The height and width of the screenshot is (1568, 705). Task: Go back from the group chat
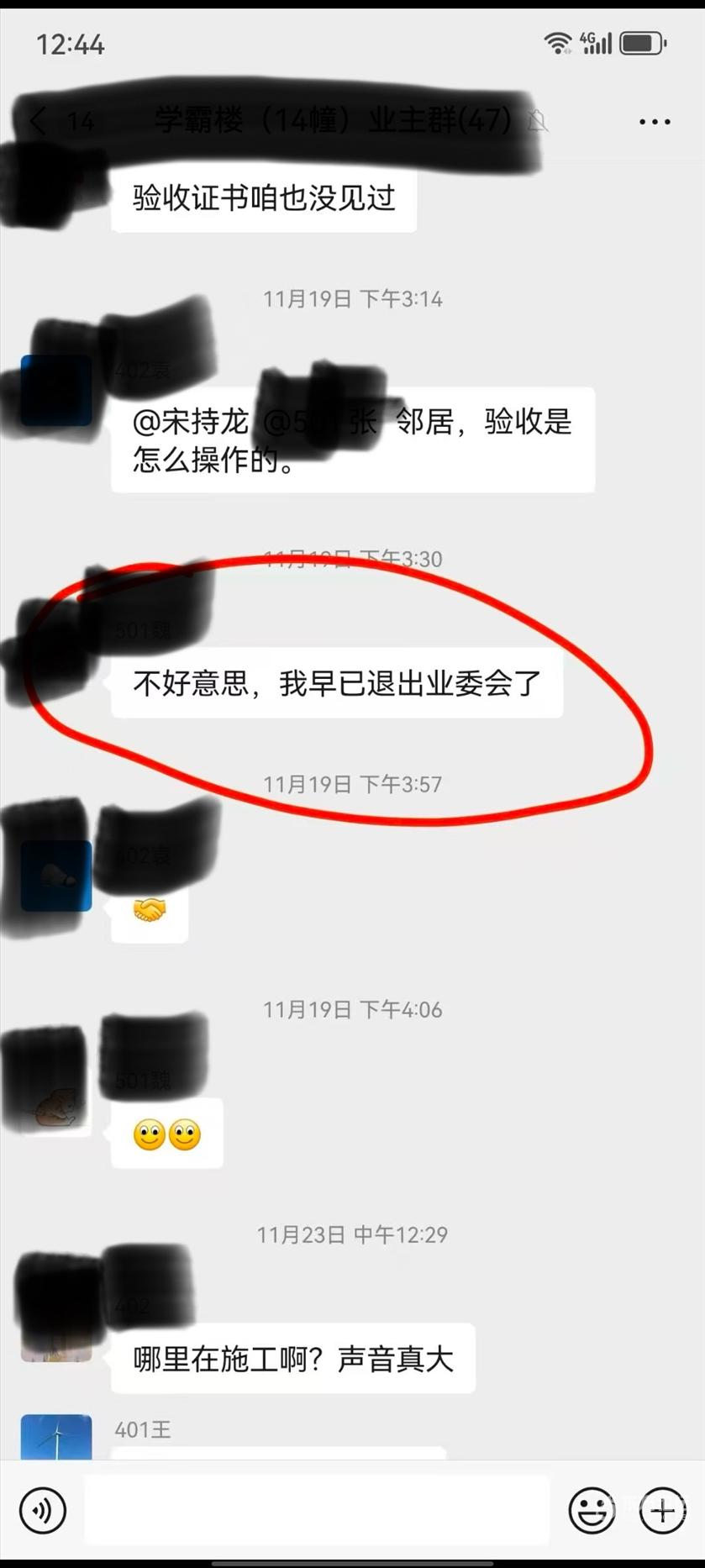[38, 122]
